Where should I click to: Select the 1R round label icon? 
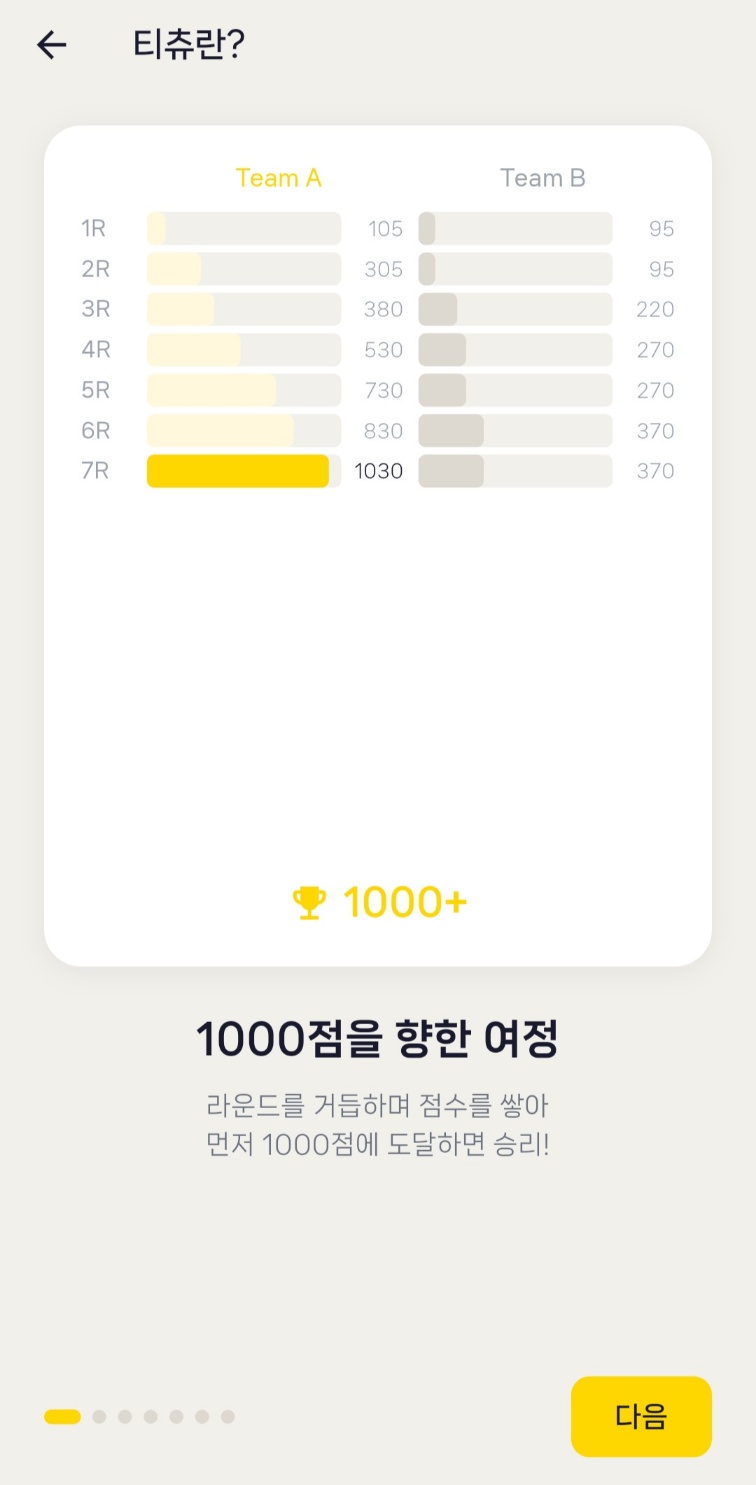(96, 228)
